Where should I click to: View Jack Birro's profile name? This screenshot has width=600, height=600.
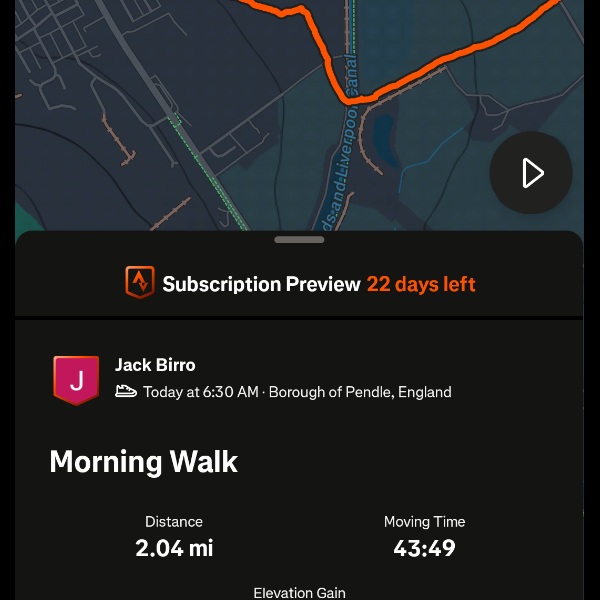pos(155,365)
